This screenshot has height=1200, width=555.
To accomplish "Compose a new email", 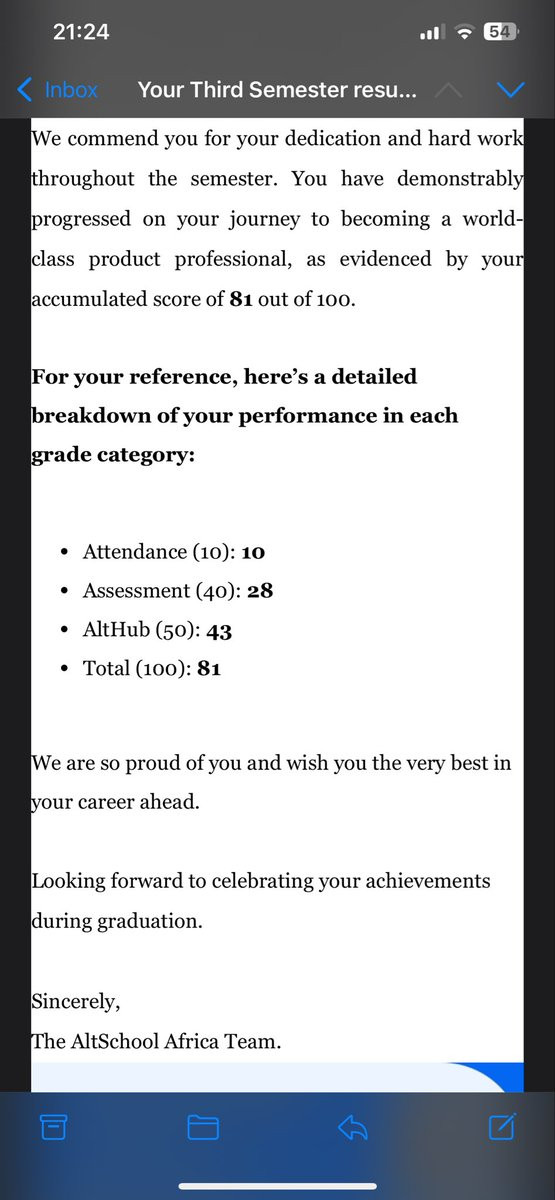I will pos(502,1127).
